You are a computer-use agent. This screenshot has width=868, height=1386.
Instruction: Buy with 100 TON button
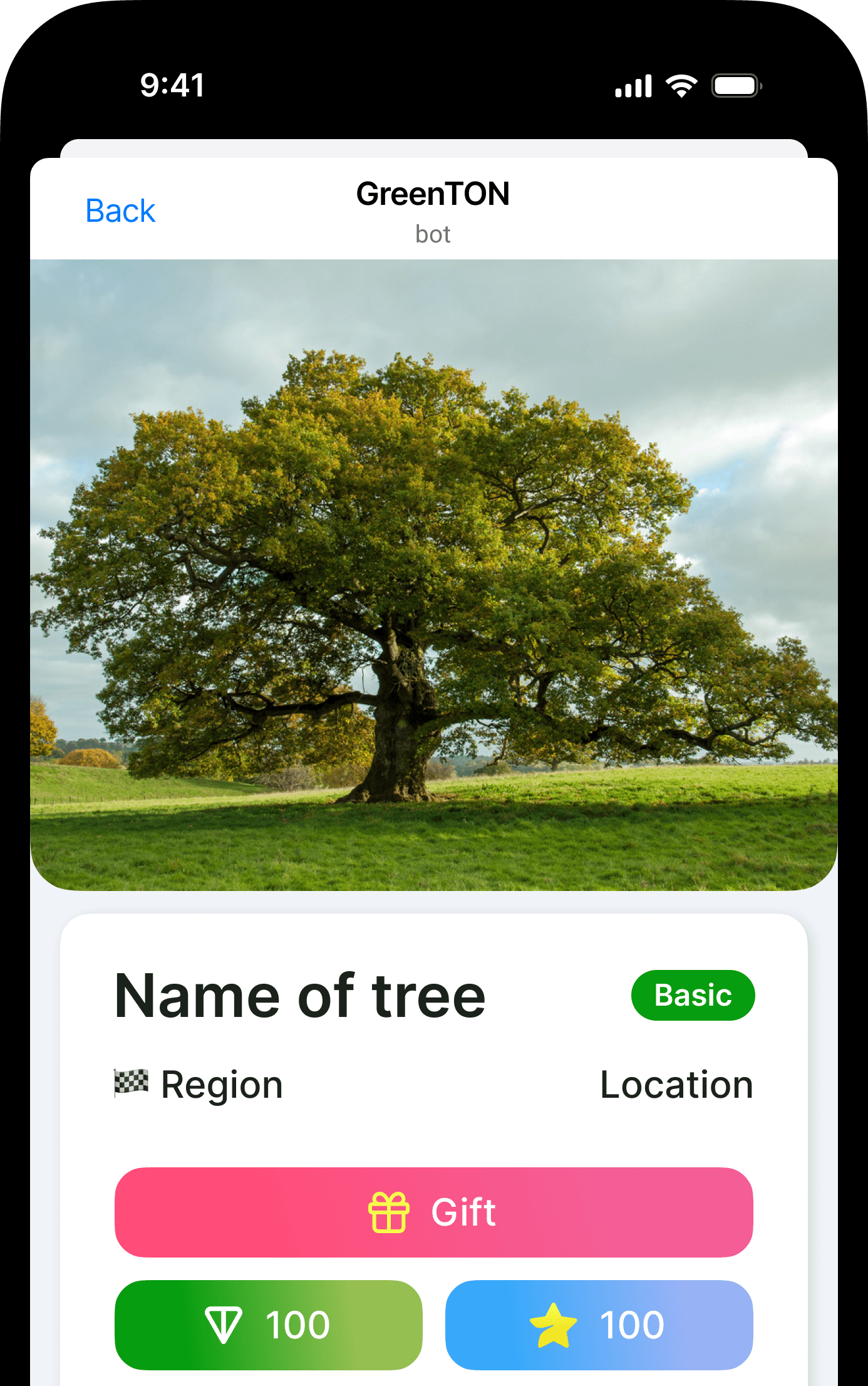coord(268,1325)
